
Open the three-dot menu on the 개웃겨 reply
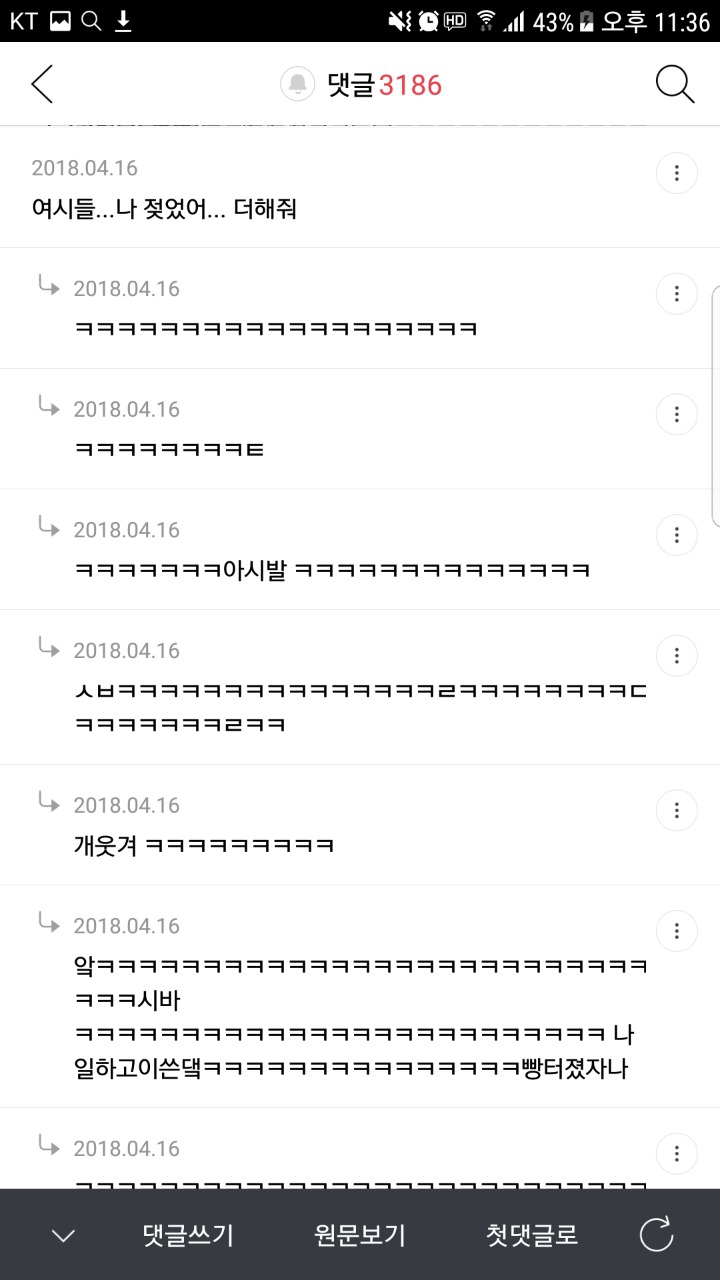tap(677, 810)
